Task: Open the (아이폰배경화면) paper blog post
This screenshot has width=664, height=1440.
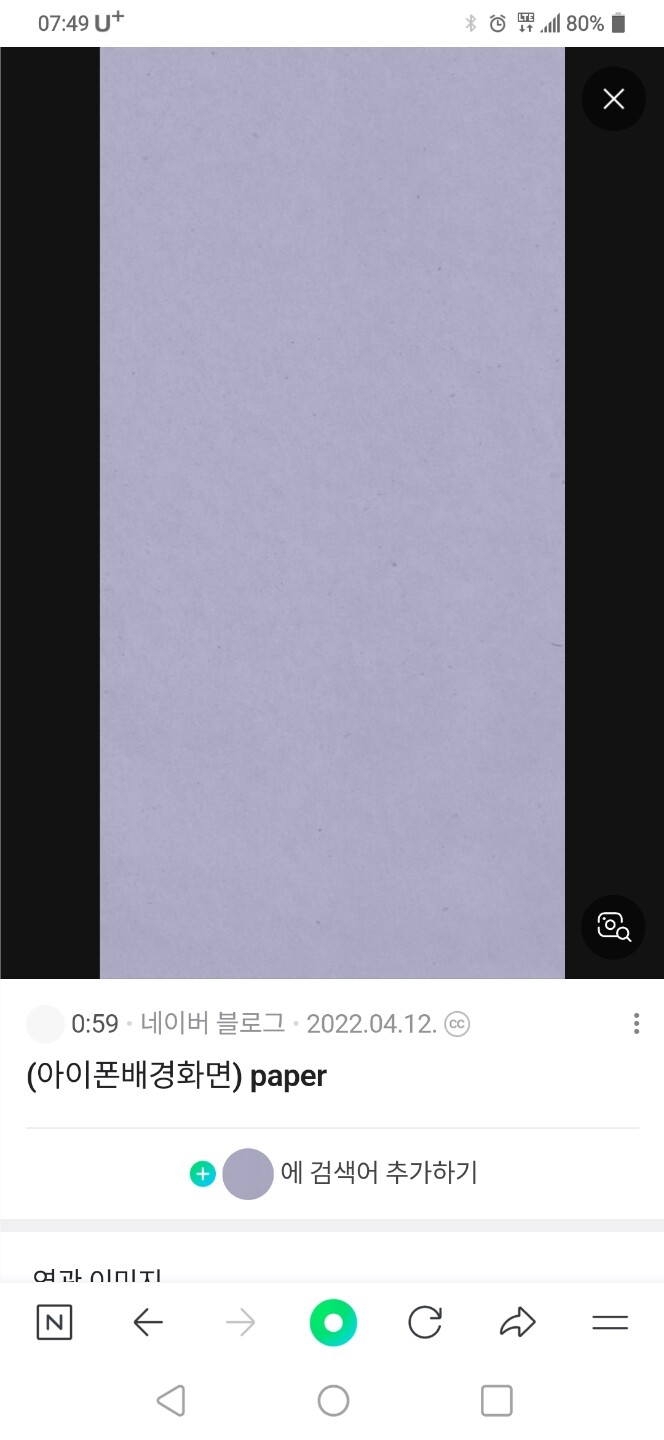Action: click(x=177, y=1076)
